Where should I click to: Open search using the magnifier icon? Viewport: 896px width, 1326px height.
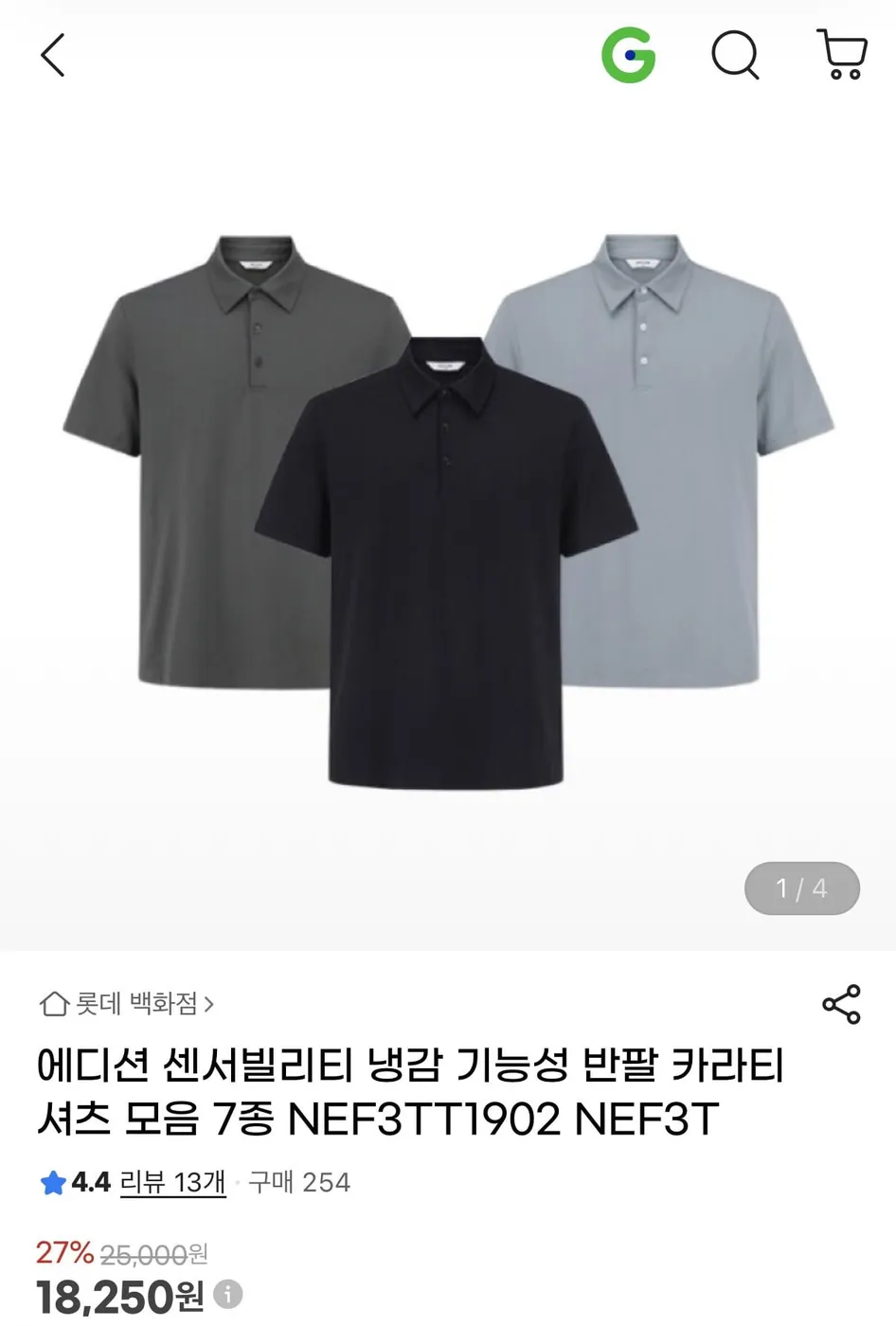click(x=737, y=54)
